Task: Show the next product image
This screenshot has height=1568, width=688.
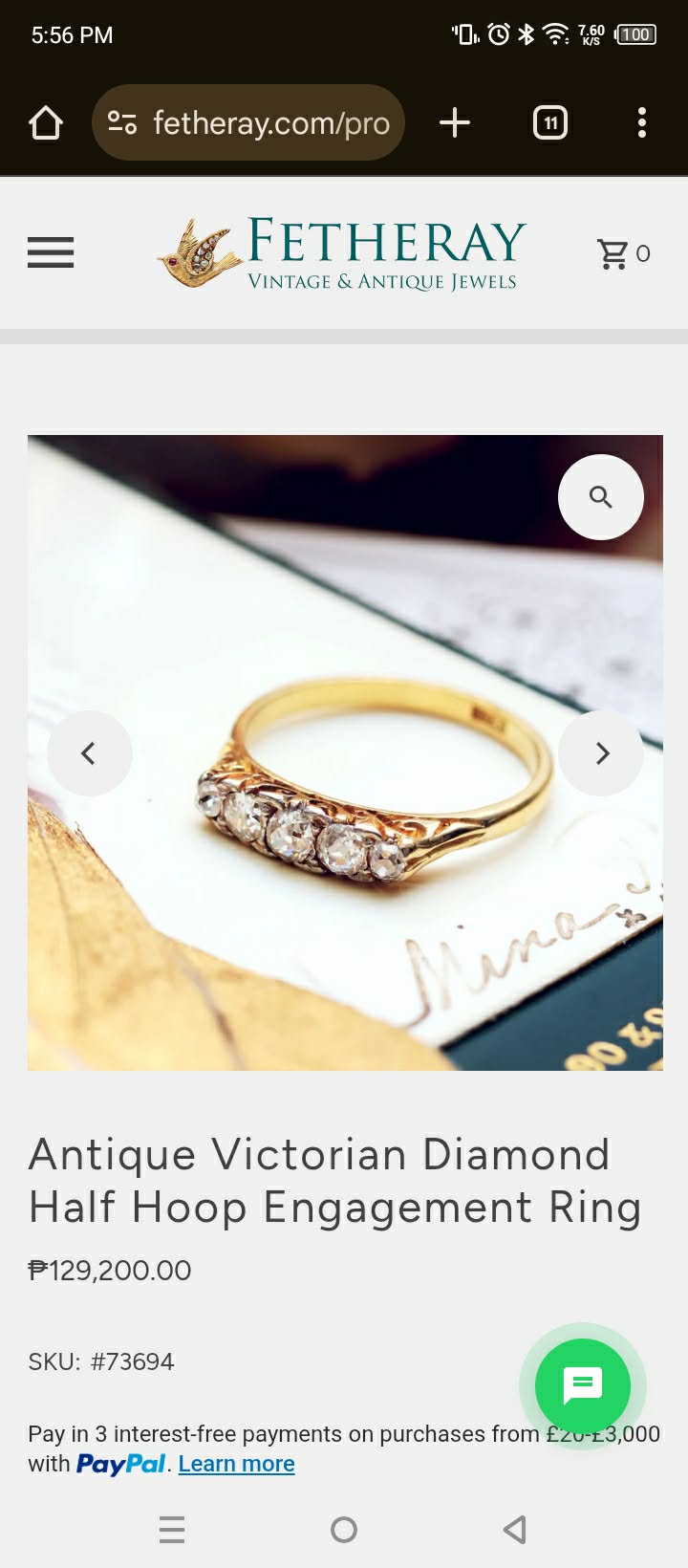Action: pos(601,753)
